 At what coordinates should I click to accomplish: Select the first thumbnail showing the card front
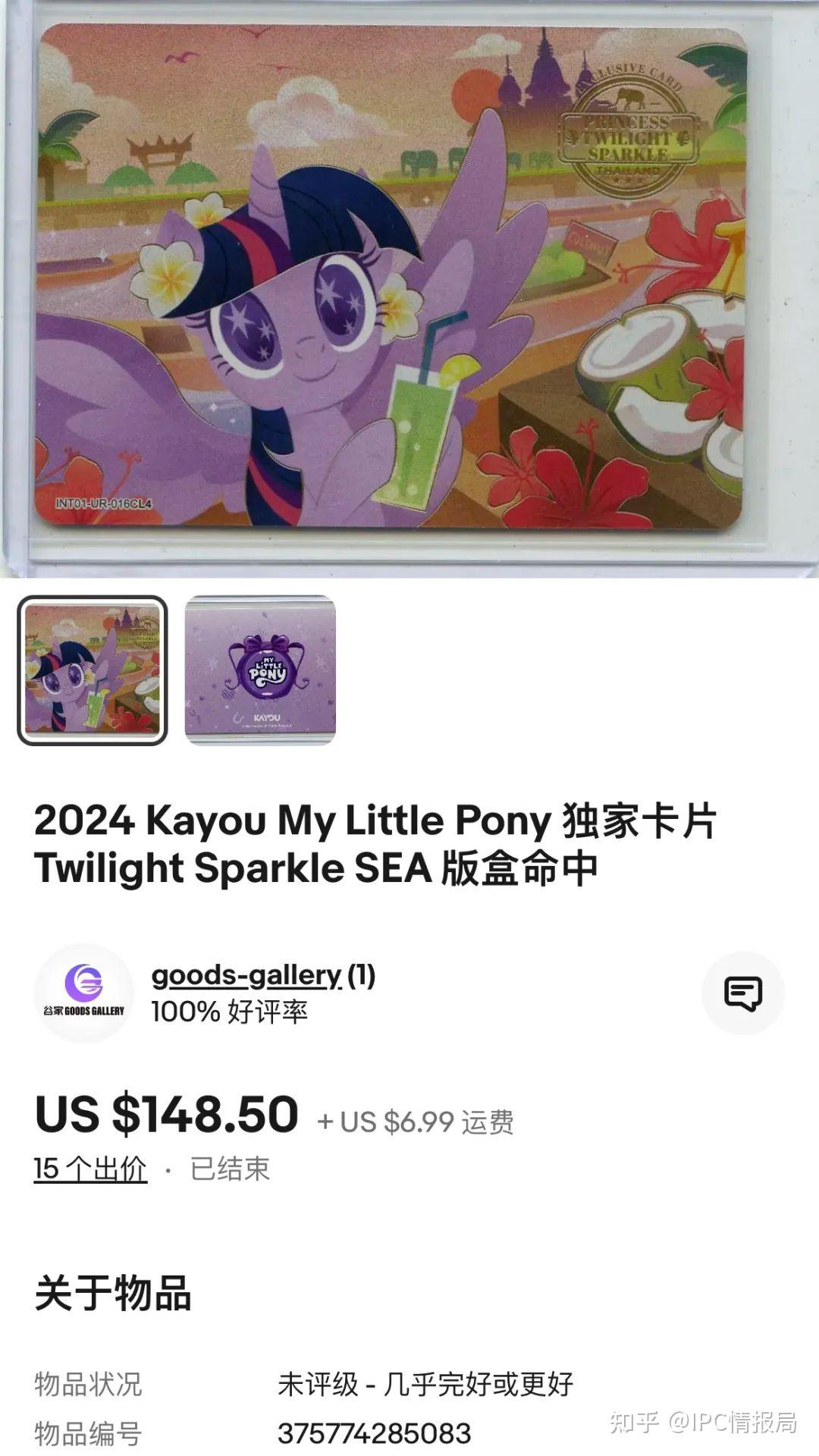click(x=93, y=670)
